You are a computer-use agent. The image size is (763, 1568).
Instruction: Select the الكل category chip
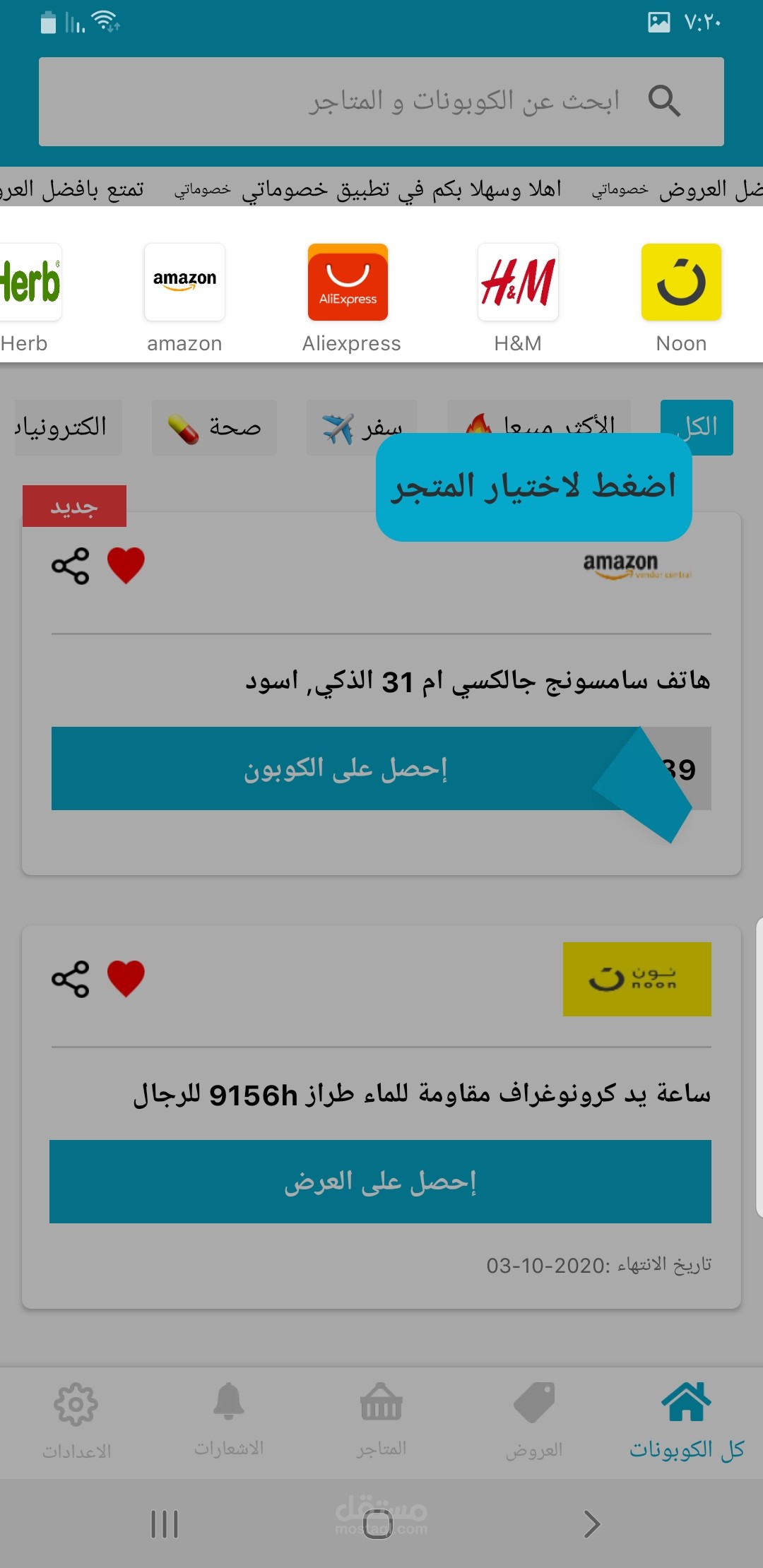pos(697,427)
